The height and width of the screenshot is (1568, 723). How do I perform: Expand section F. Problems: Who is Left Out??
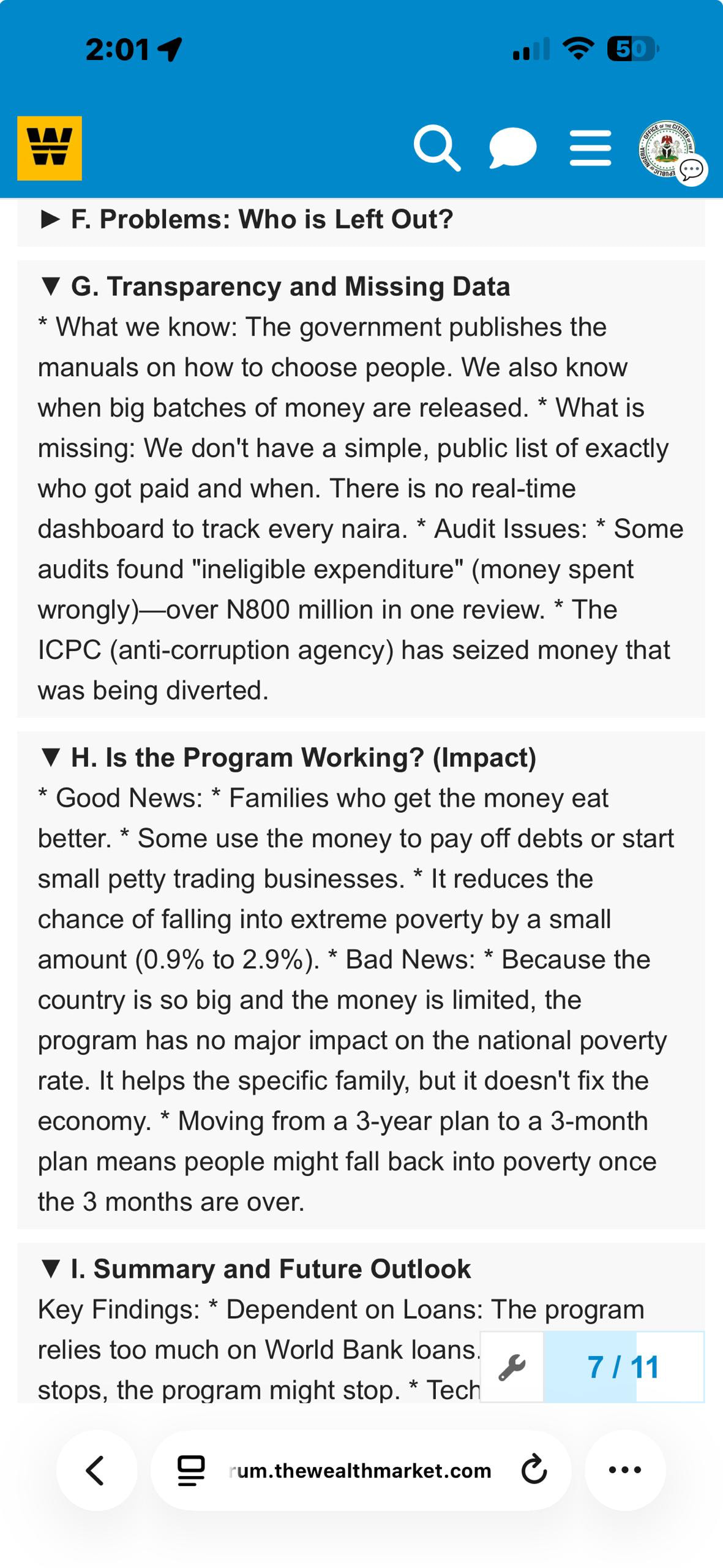pyautogui.click(x=246, y=219)
